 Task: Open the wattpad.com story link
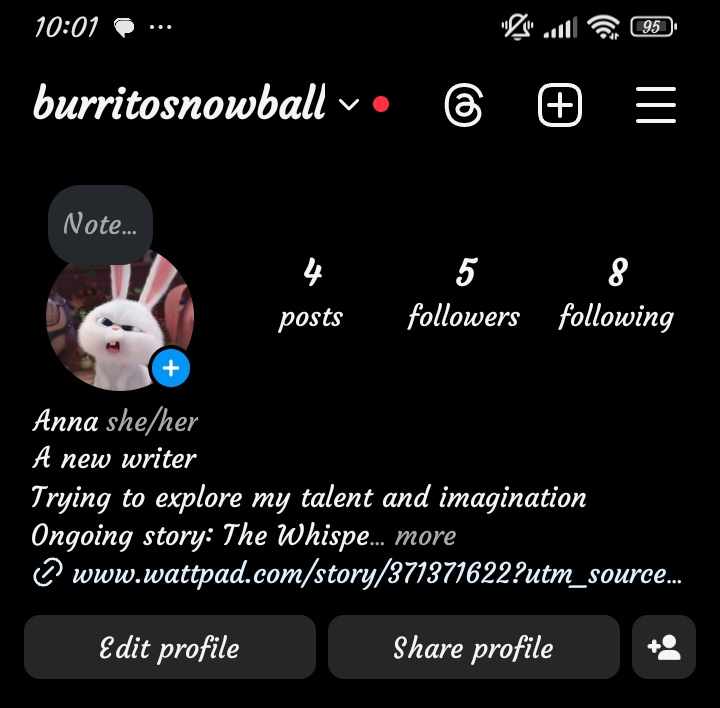point(376,574)
